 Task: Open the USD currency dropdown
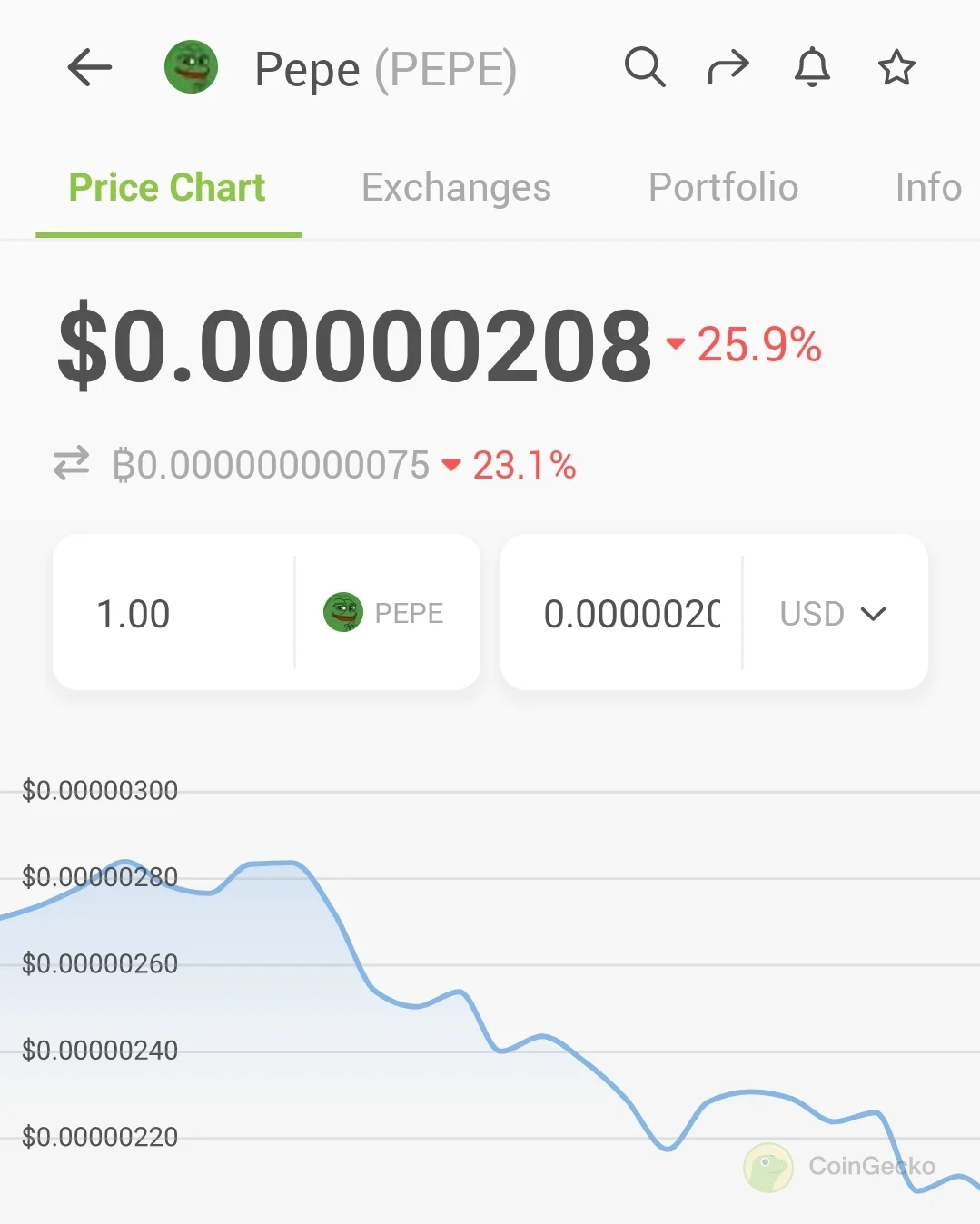[833, 614]
